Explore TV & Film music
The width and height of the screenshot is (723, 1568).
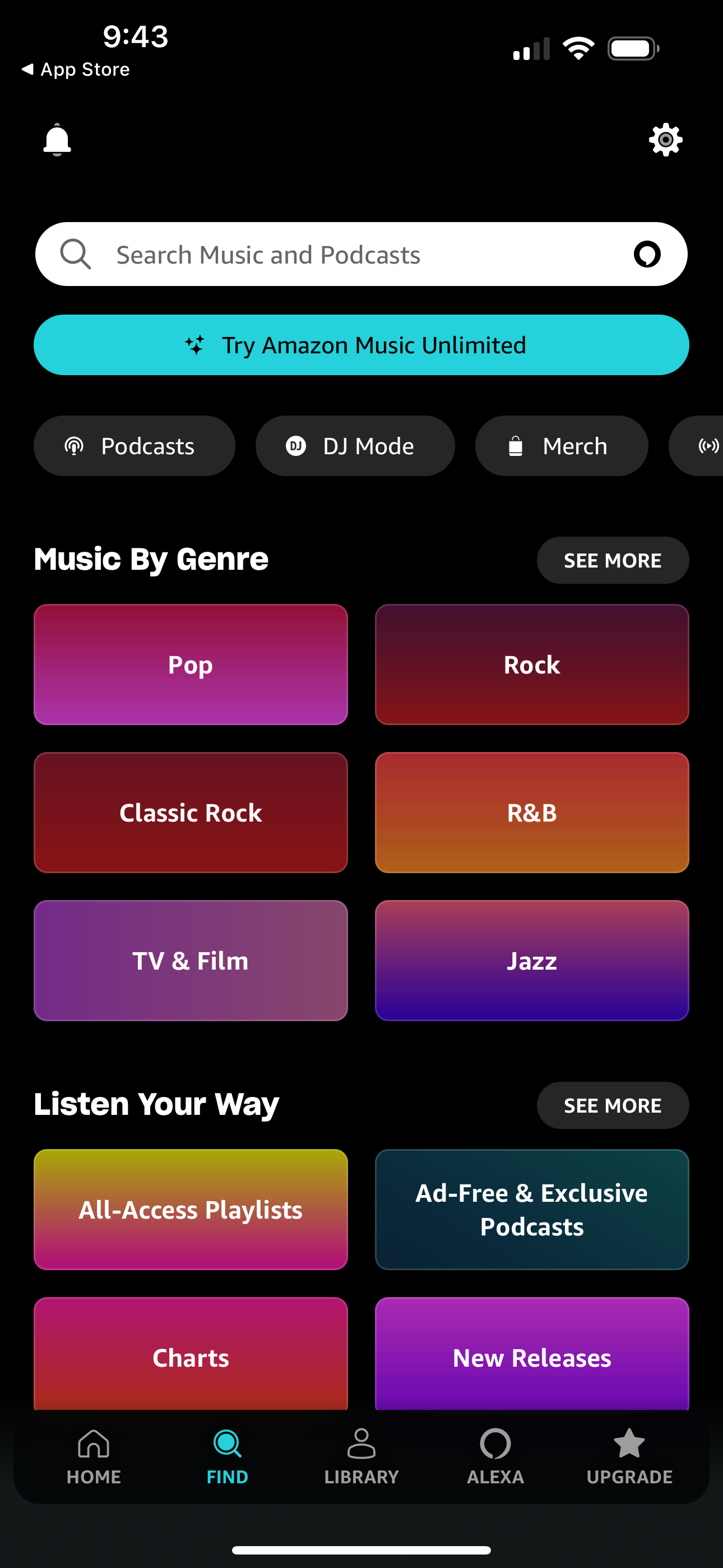click(x=191, y=961)
